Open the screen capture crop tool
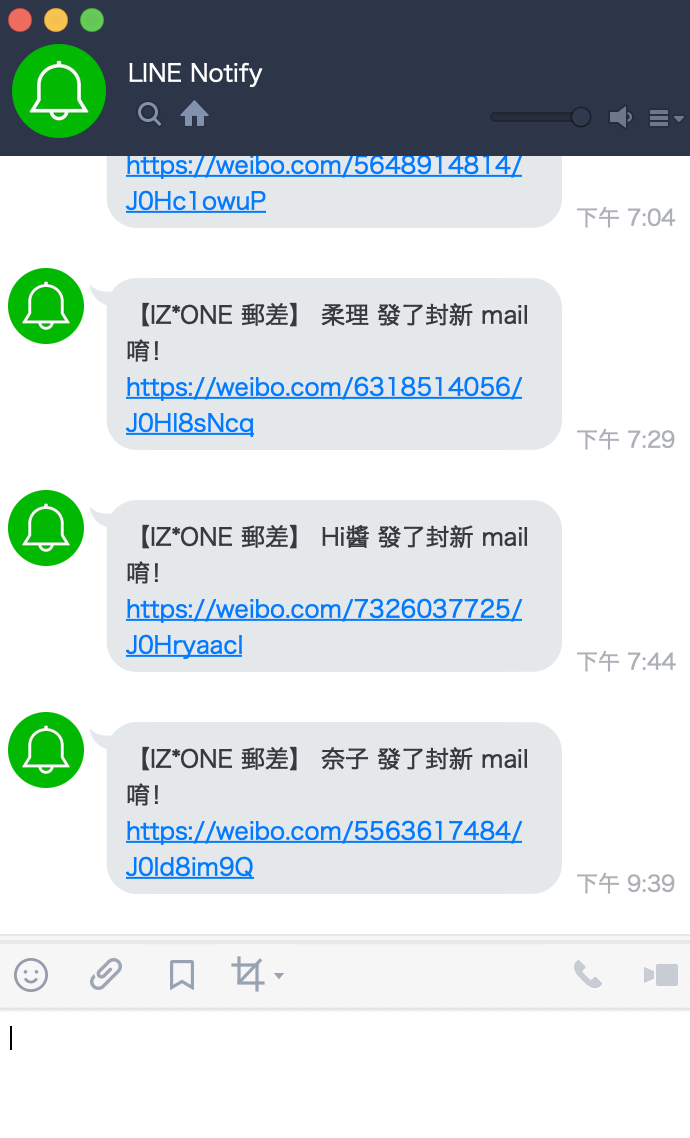Image resolution: width=690 pixels, height=1138 pixels. (x=249, y=974)
